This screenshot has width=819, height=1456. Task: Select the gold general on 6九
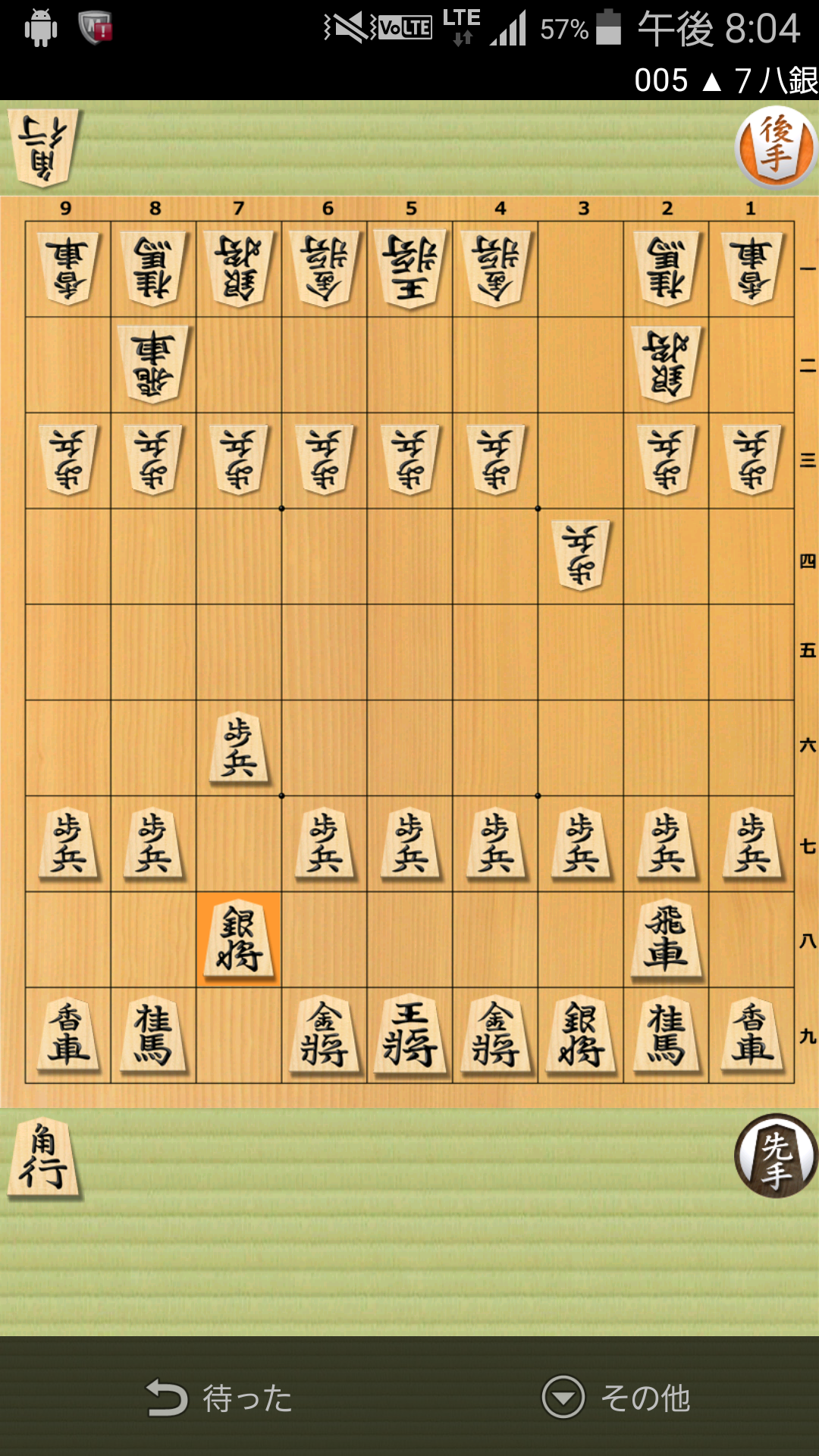click(325, 1035)
